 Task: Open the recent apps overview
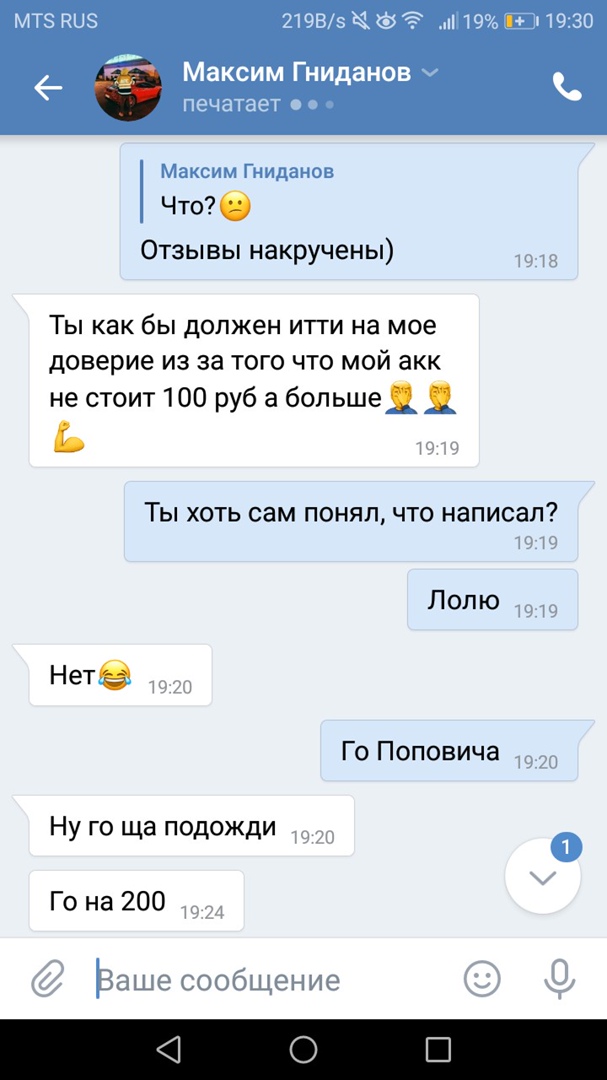click(438, 1049)
